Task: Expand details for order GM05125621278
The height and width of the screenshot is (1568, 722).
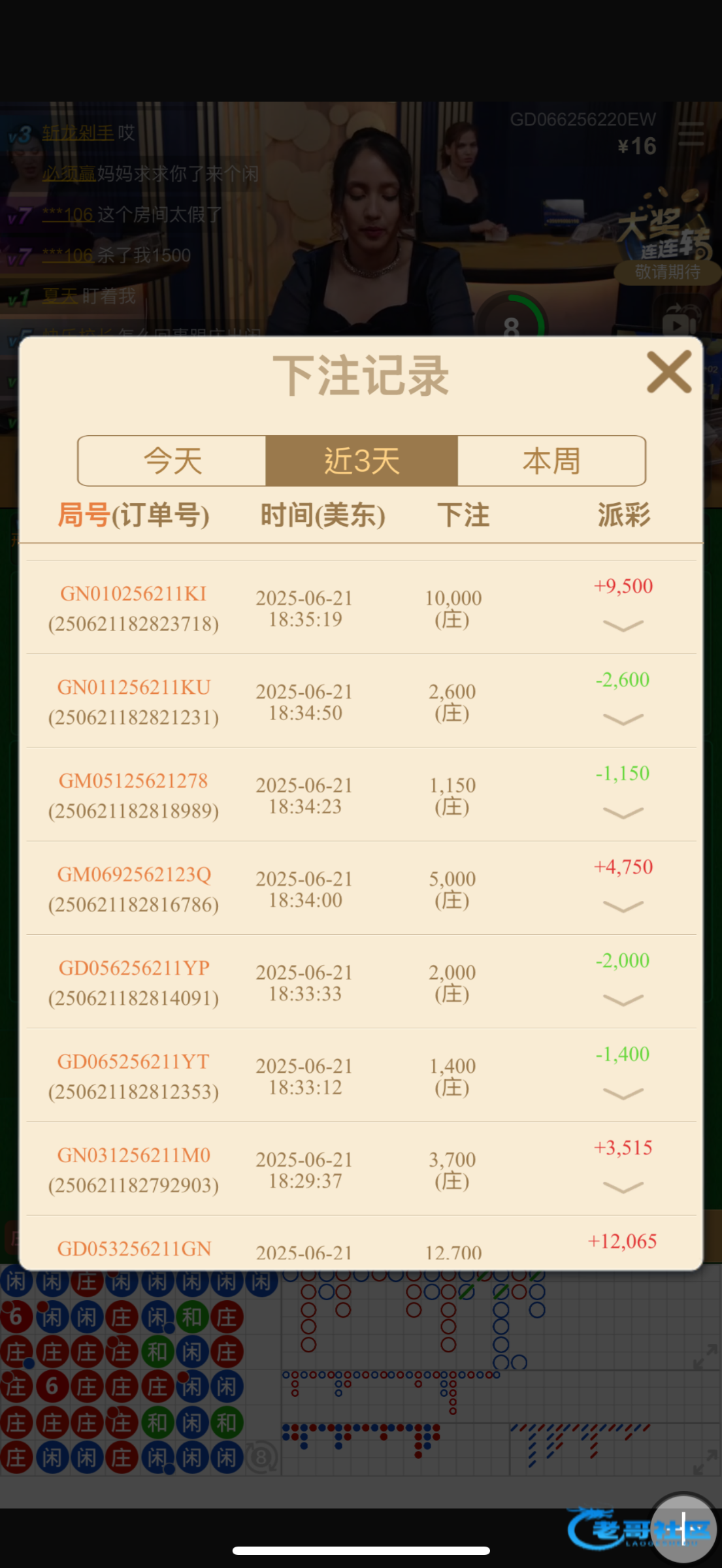Action: coord(623,813)
